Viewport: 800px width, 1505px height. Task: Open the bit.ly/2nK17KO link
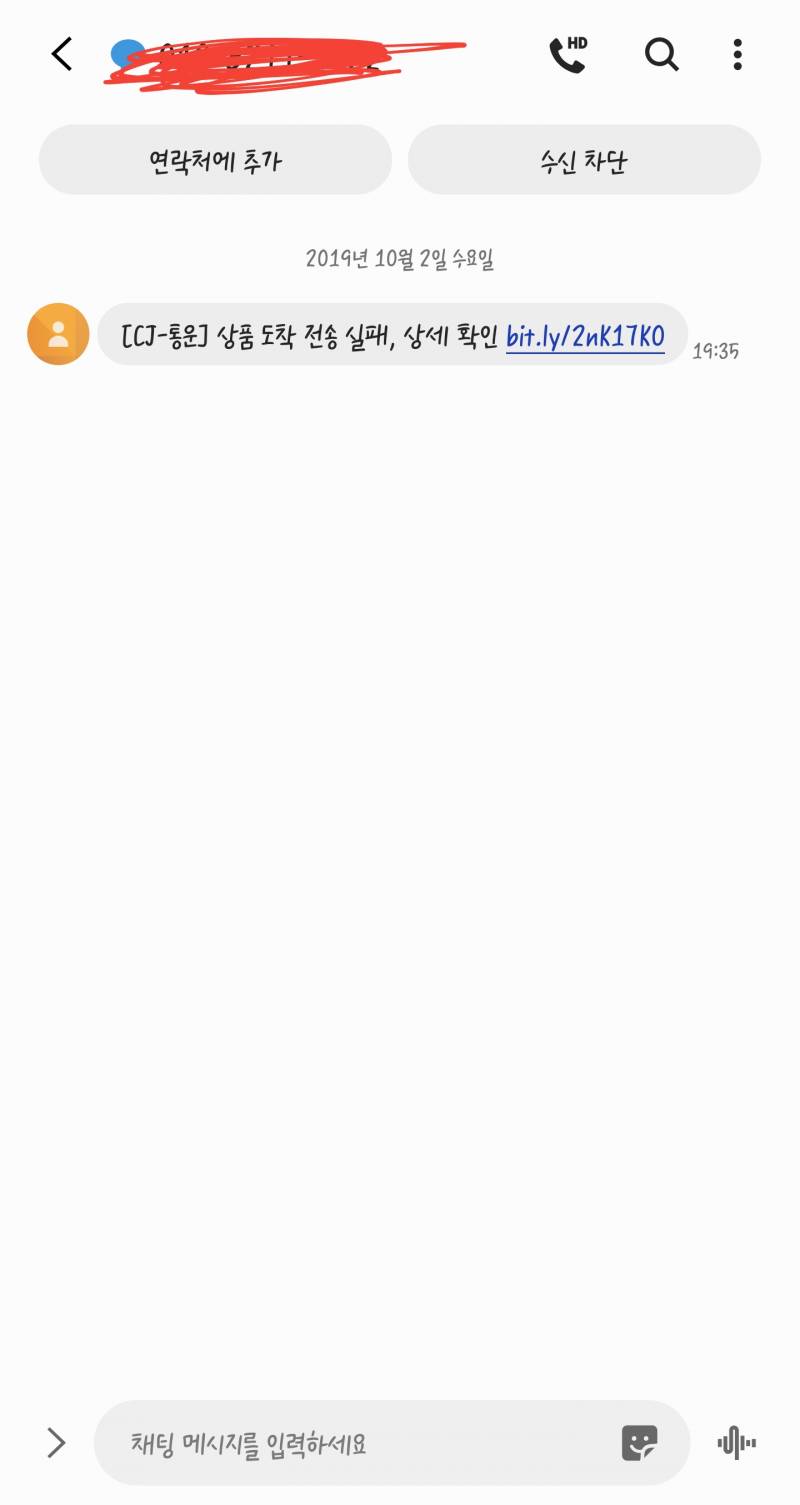click(588, 338)
